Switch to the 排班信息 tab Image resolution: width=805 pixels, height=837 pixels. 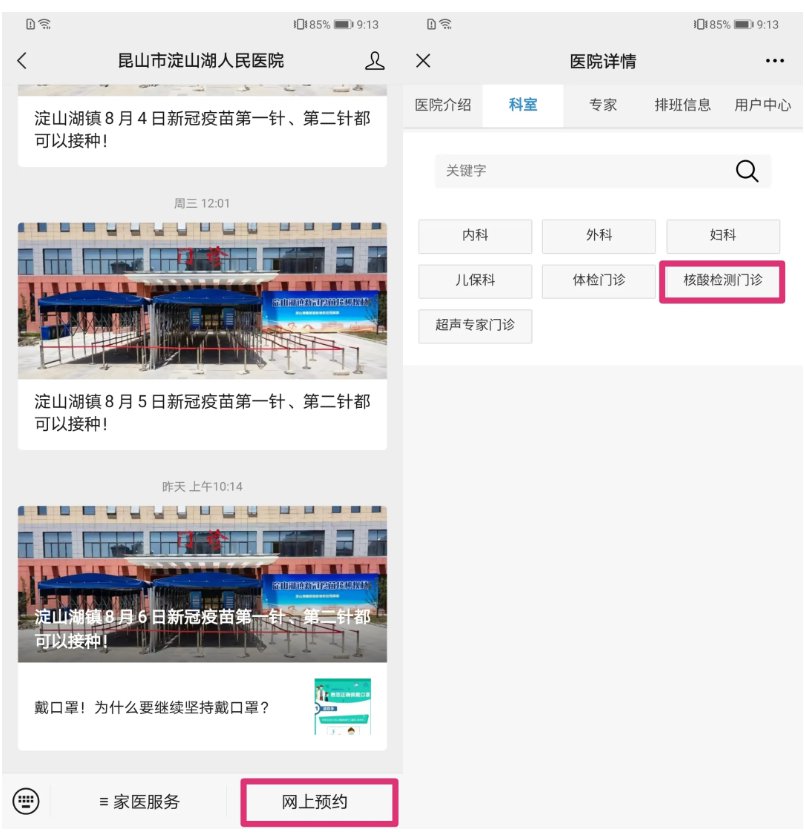pyautogui.click(x=683, y=105)
